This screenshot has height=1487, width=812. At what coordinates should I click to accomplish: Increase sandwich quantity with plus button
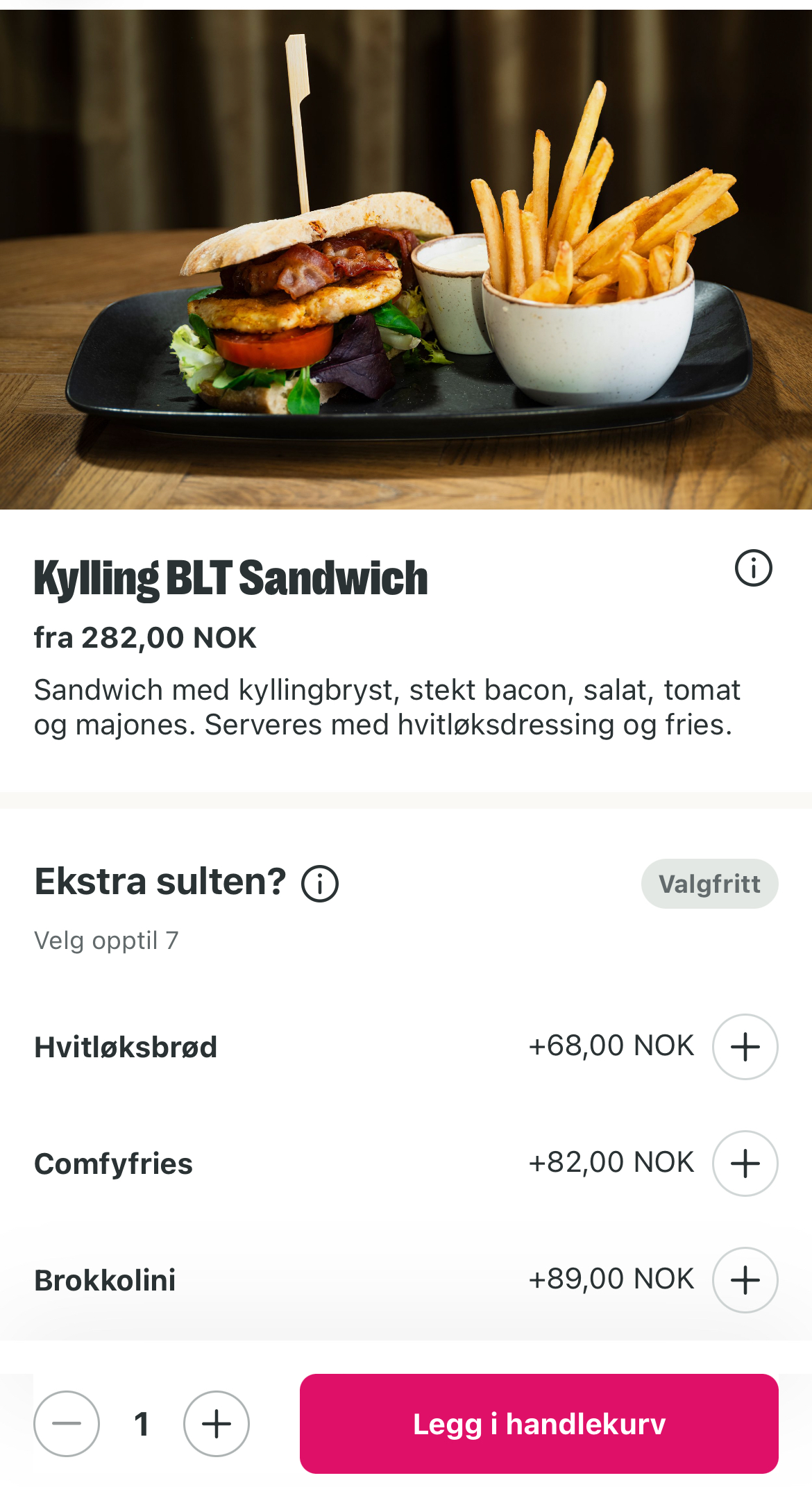pos(217,1424)
